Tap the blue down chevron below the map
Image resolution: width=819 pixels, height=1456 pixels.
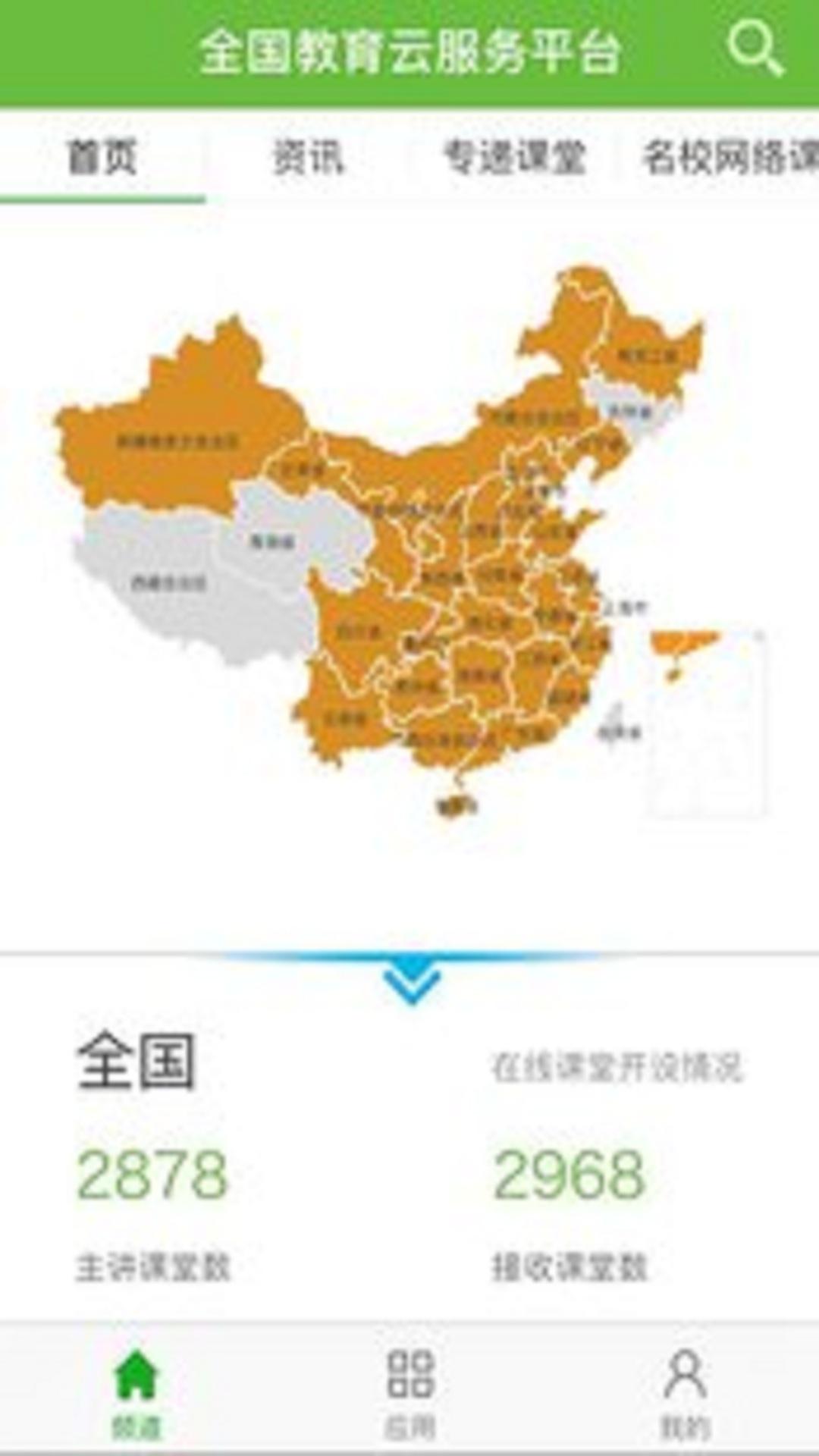point(412,982)
